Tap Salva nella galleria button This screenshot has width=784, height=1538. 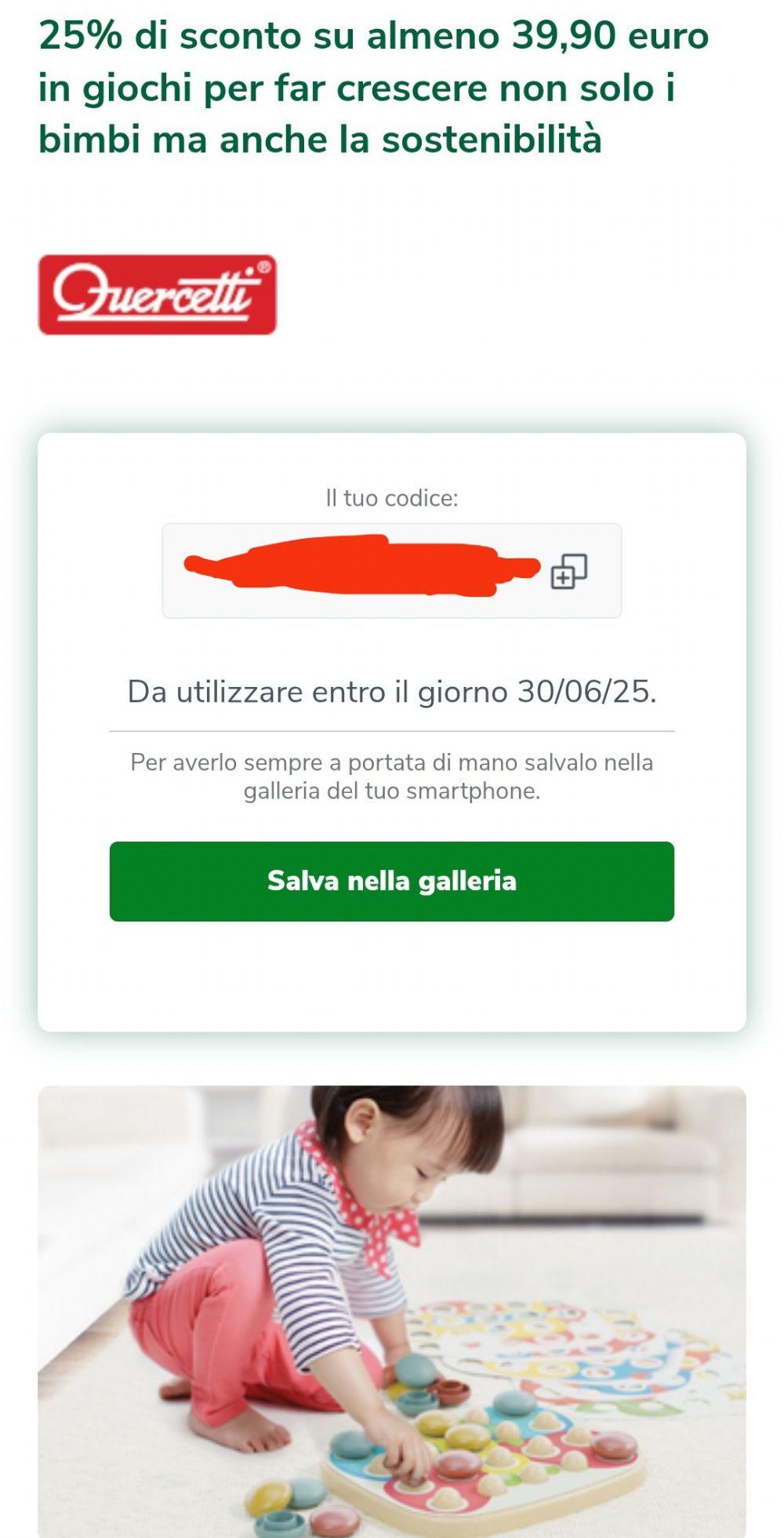pos(392,881)
